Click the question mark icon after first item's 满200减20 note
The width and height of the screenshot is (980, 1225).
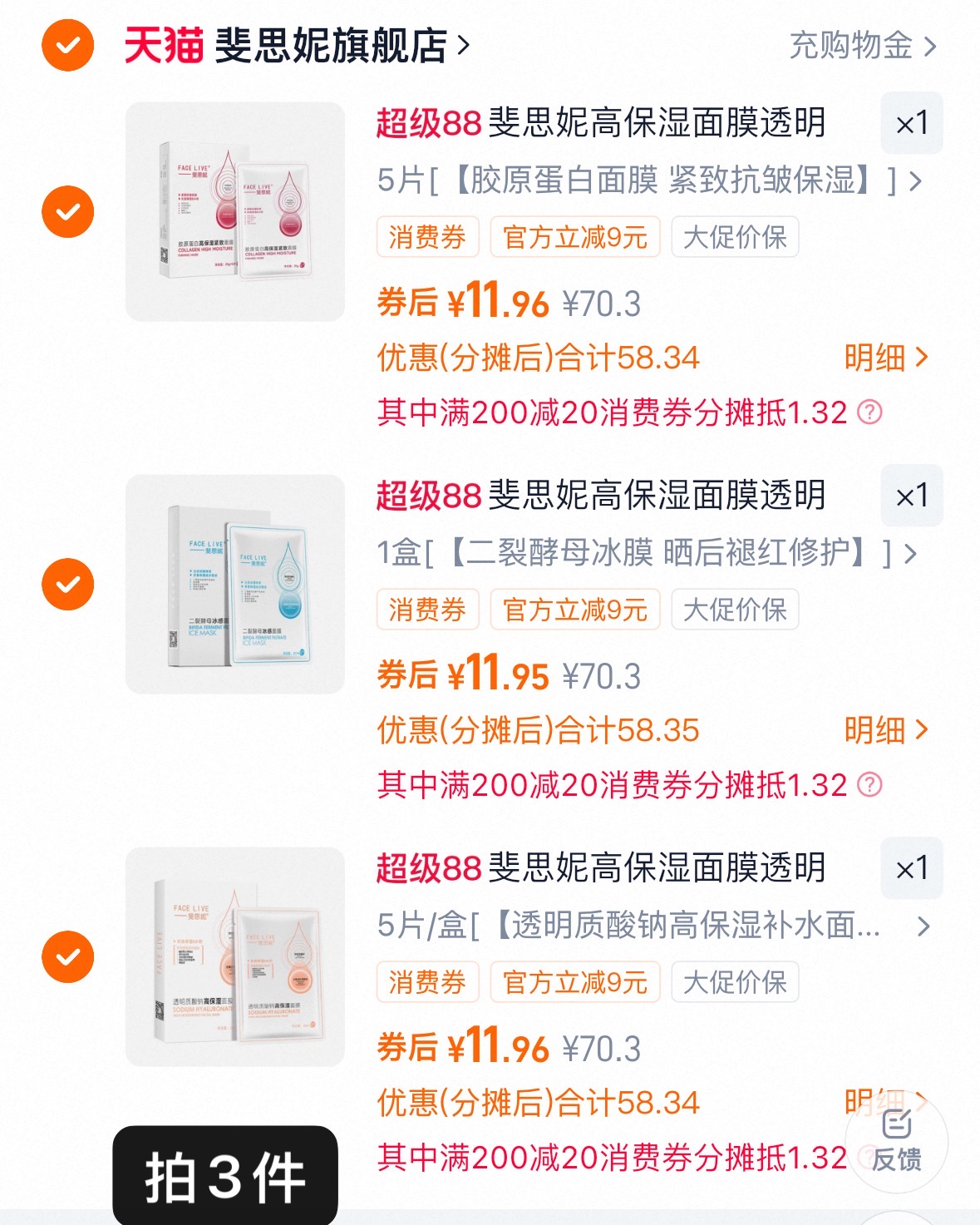871,411
